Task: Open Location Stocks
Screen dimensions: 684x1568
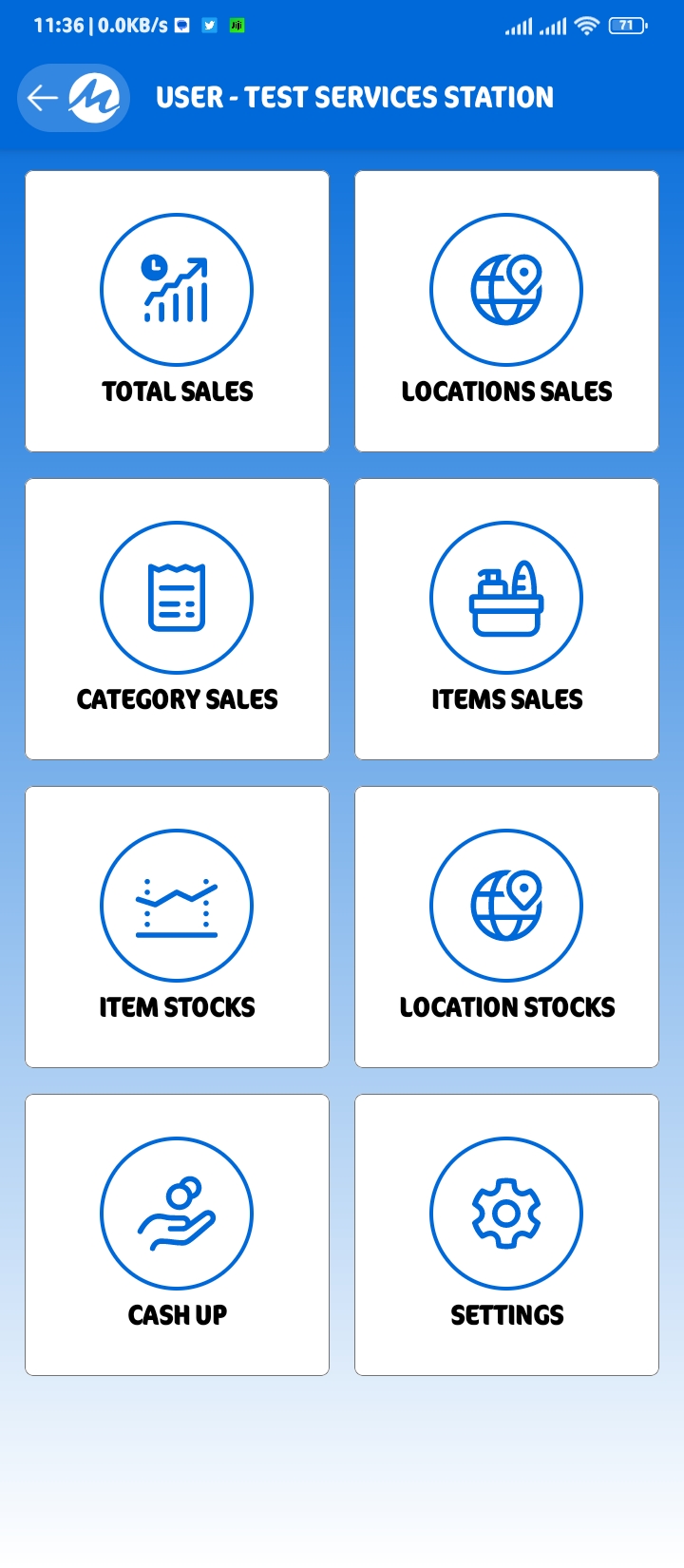Action: pos(506,927)
